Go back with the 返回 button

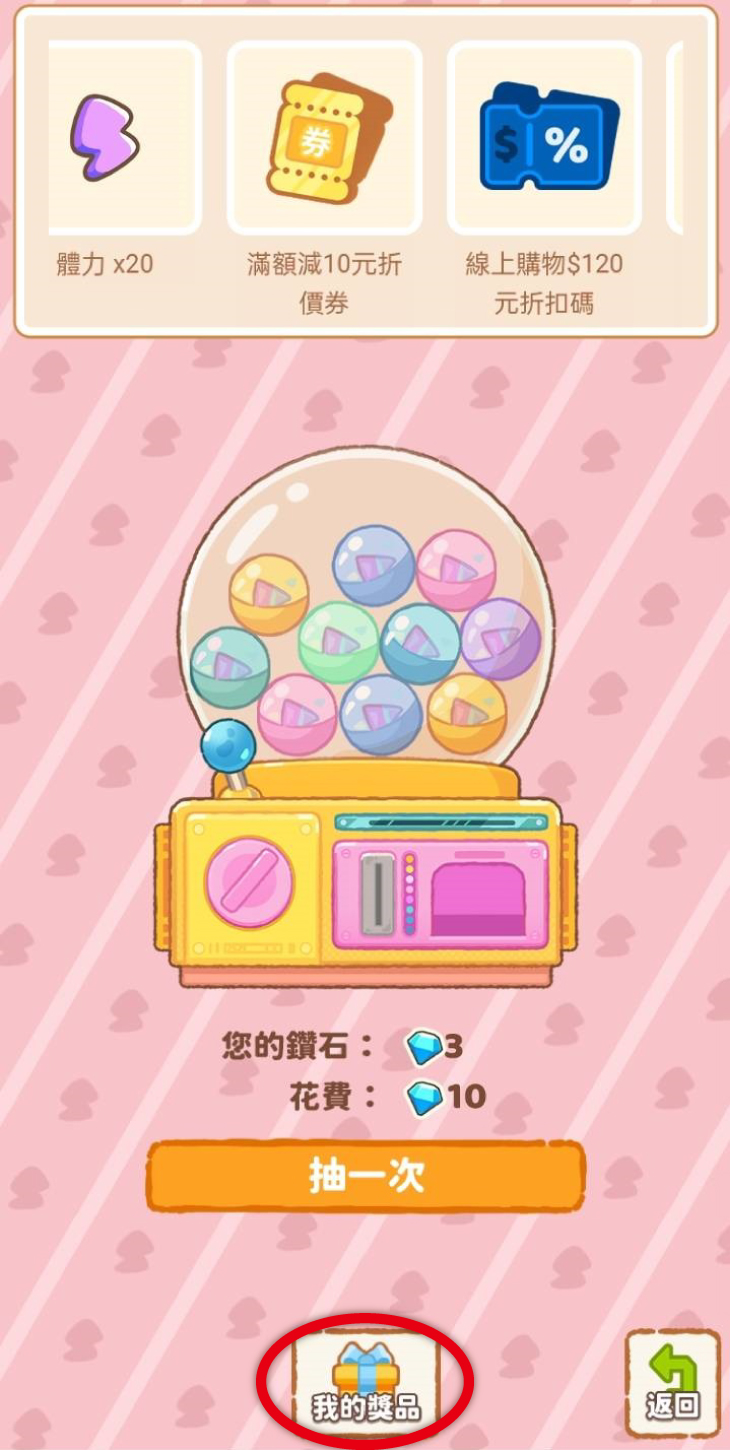(672, 1383)
